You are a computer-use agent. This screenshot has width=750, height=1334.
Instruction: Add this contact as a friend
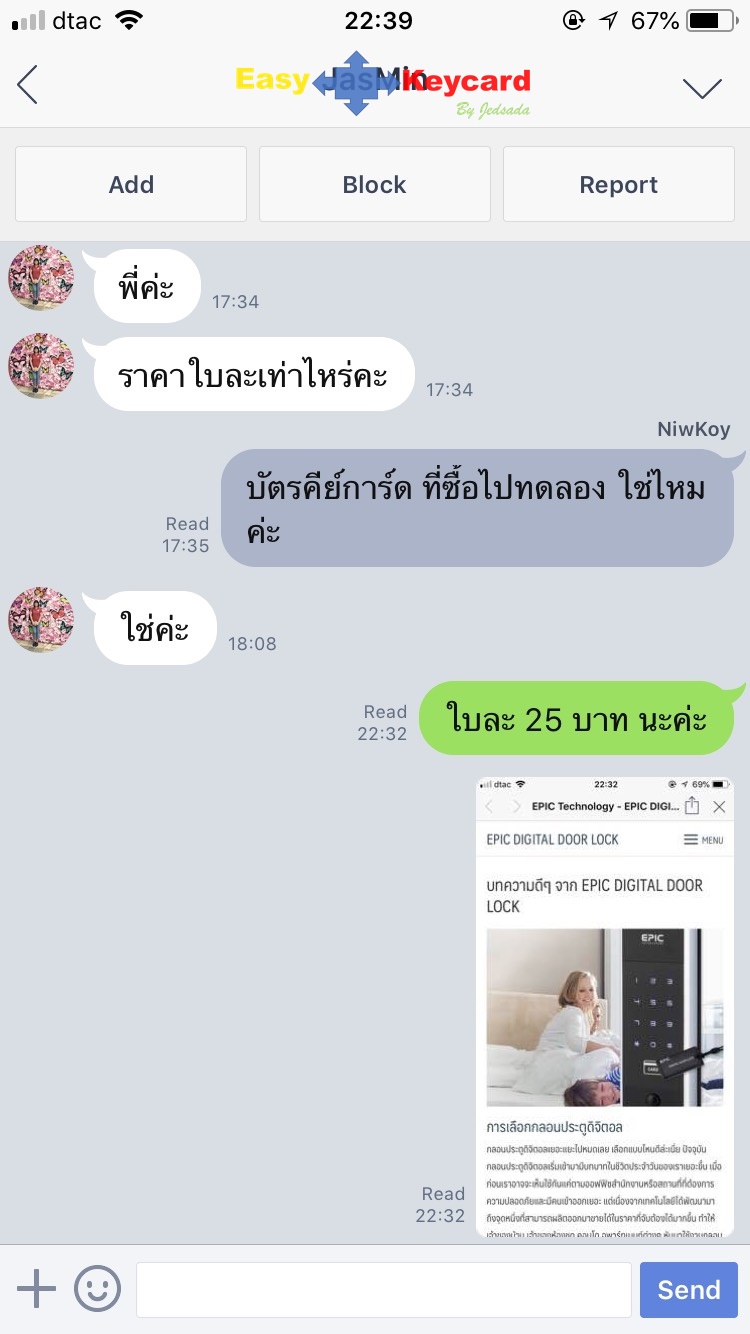click(x=131, y=185)
